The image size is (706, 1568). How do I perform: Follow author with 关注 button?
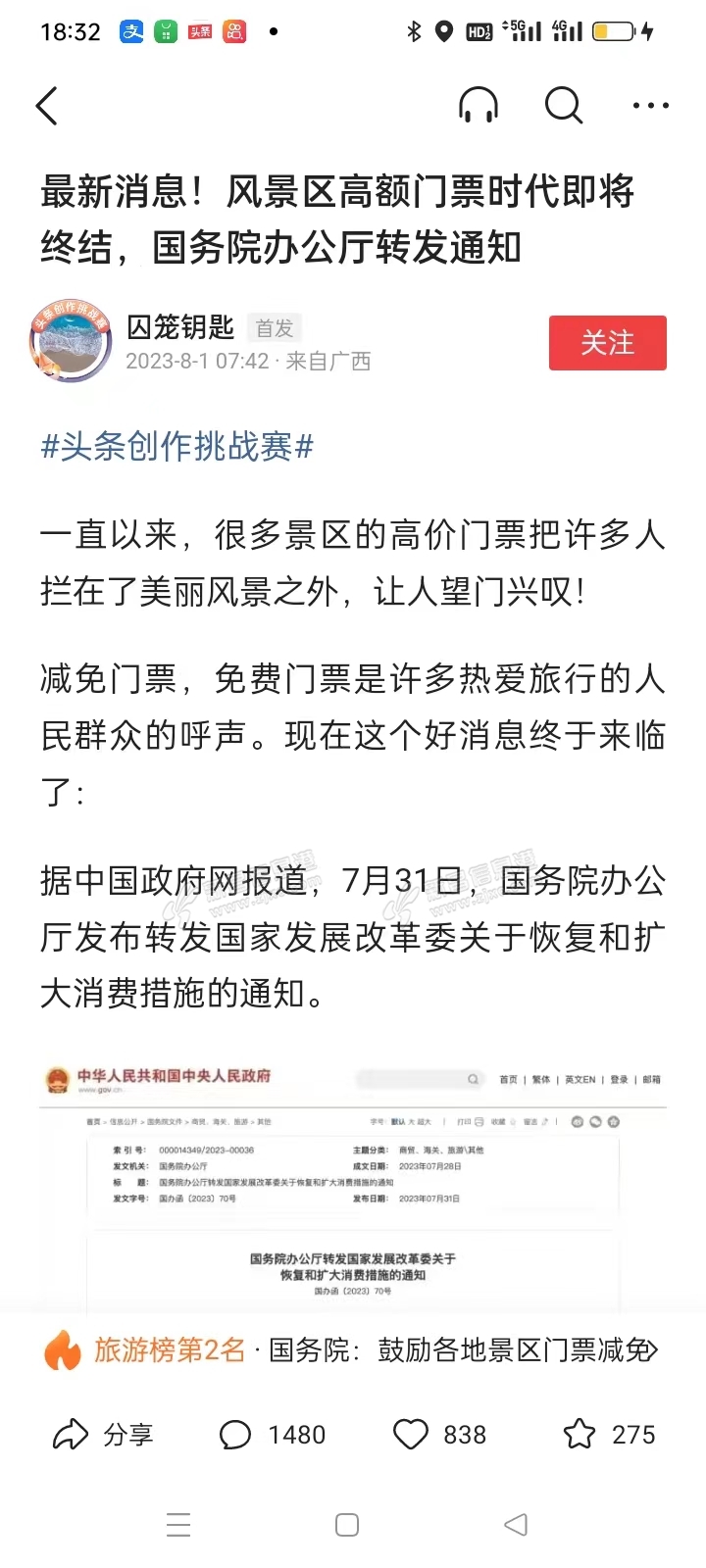607,343
